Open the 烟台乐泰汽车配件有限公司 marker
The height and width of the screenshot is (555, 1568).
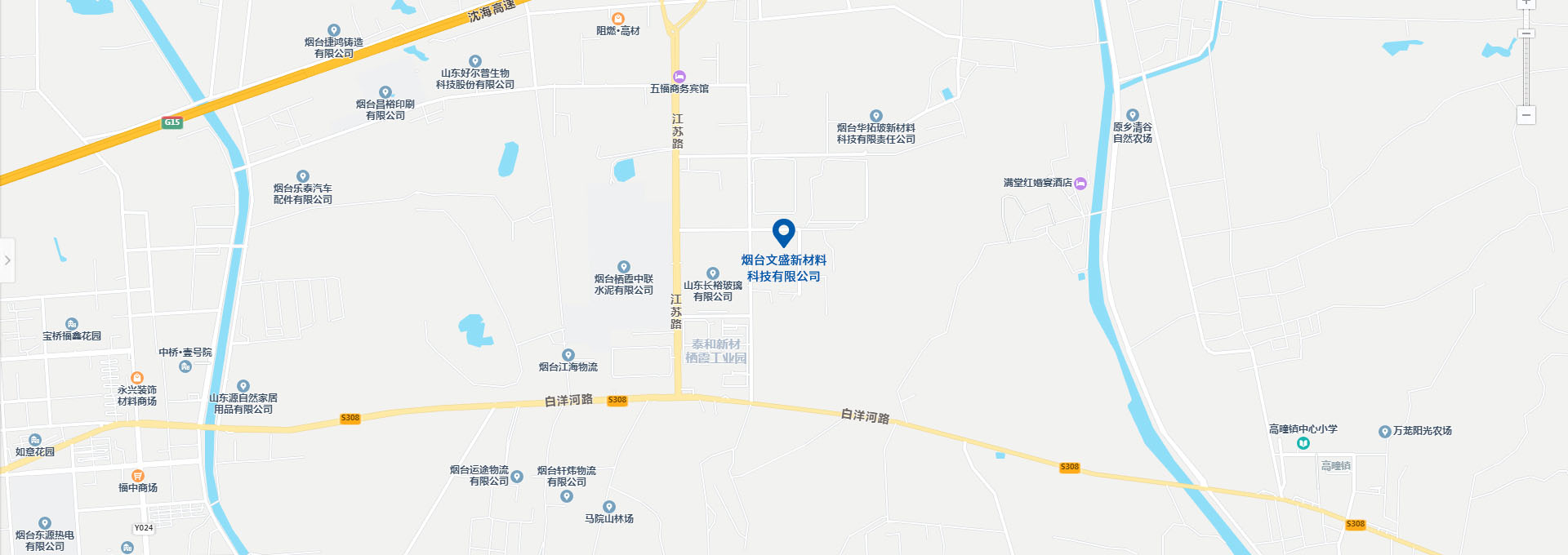pos(303,176)
